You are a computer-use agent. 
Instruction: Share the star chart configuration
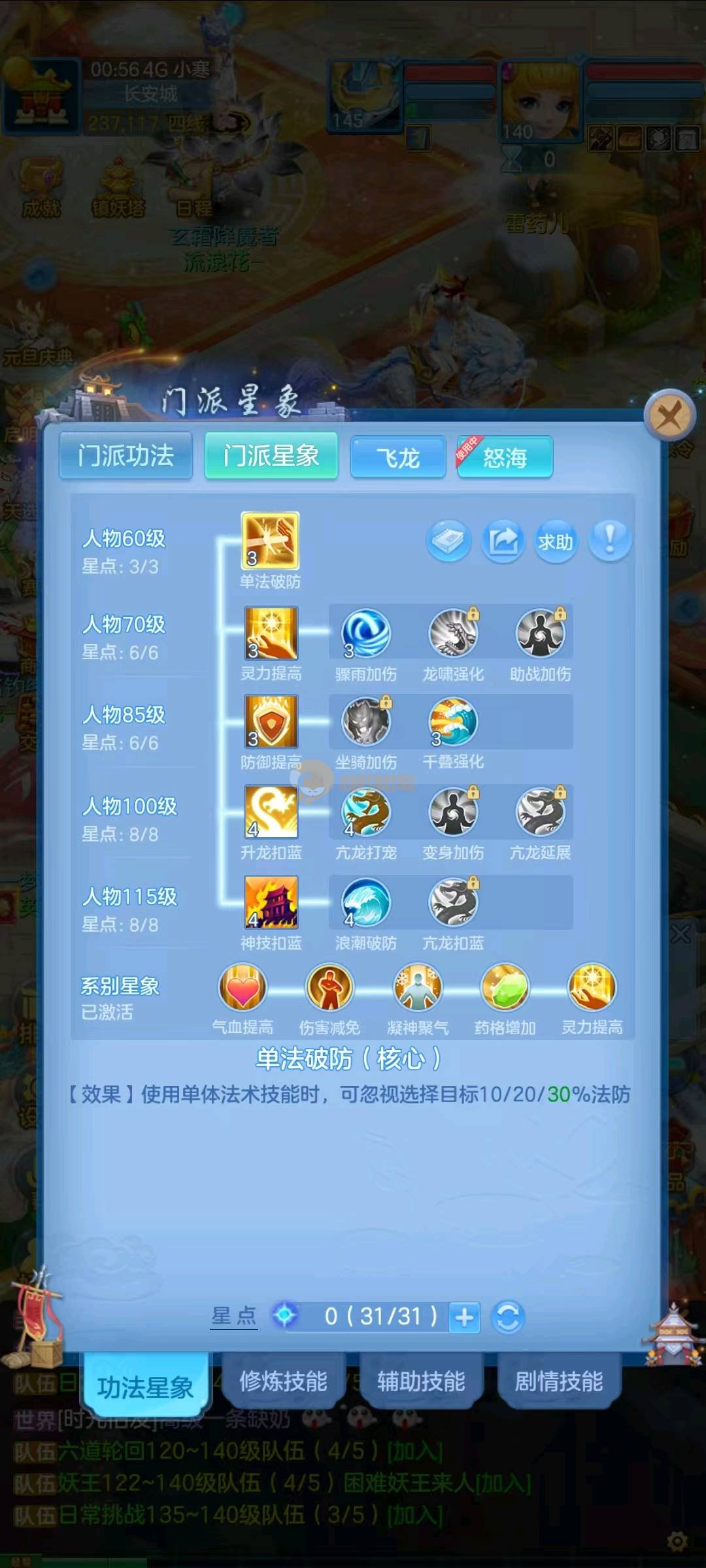tap(503, 541)
